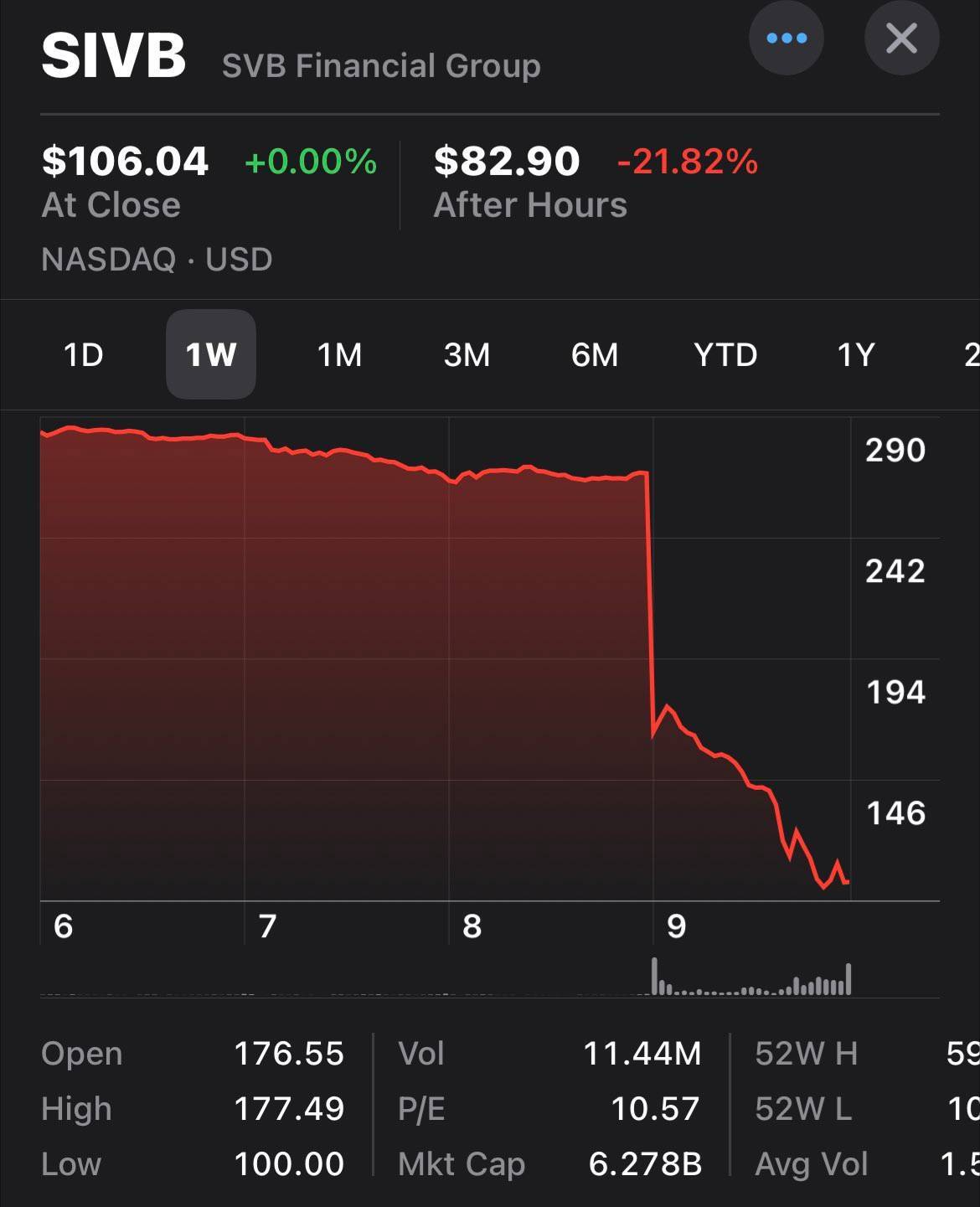Open the three-dot more options menu
Viewport: 980px width, 1207px height.
click(786, 39)
